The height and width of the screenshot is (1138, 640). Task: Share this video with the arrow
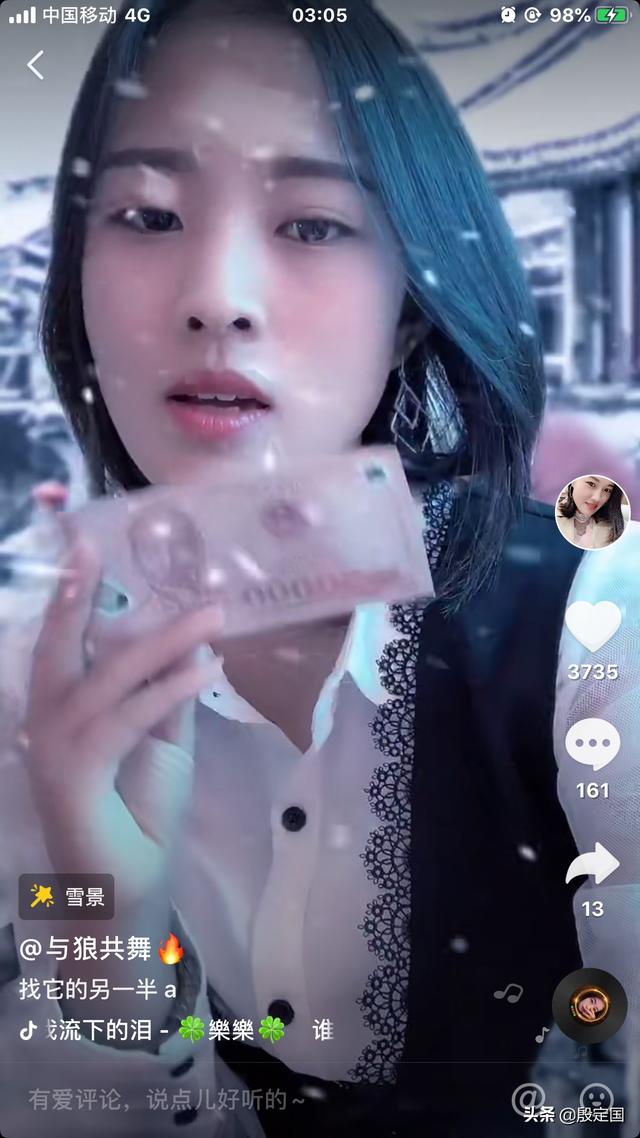pos(593,864)
